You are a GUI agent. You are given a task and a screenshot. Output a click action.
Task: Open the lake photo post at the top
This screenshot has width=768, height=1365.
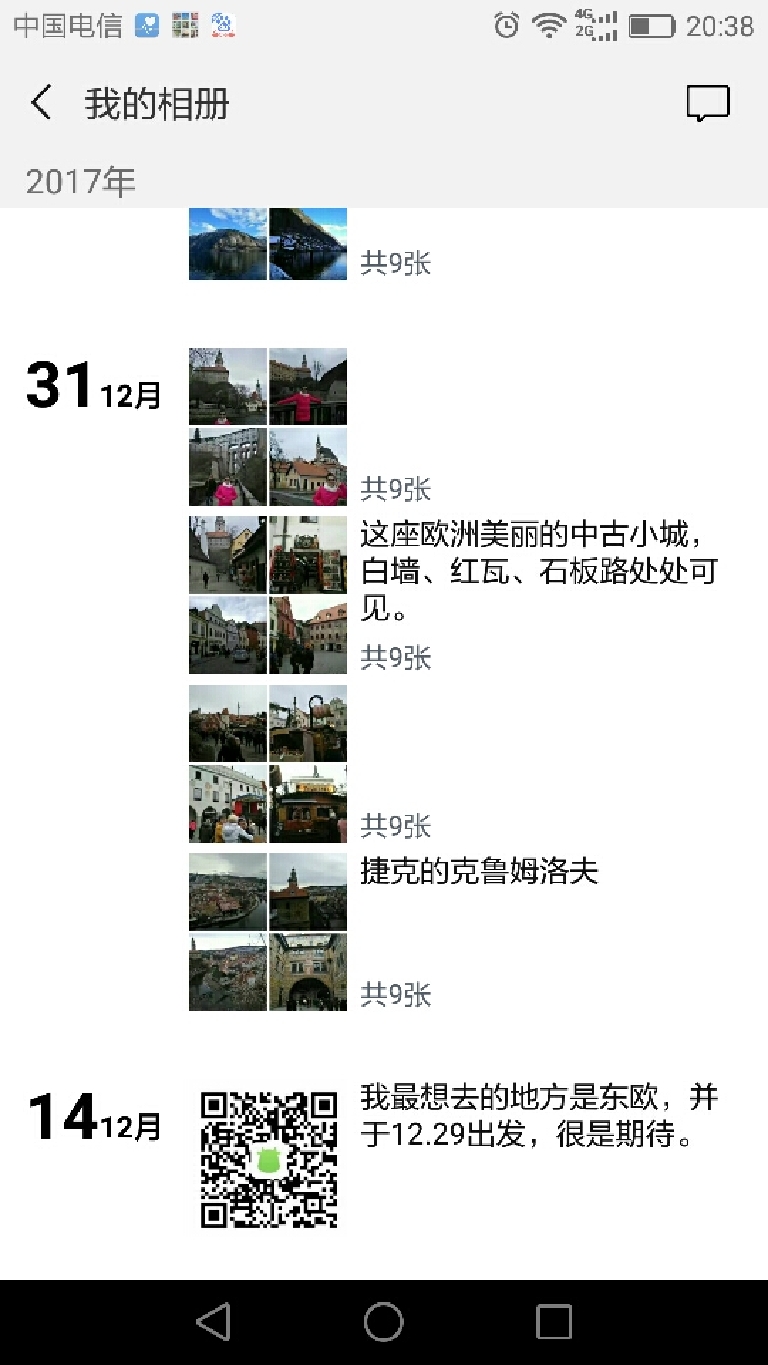point(268,244)
